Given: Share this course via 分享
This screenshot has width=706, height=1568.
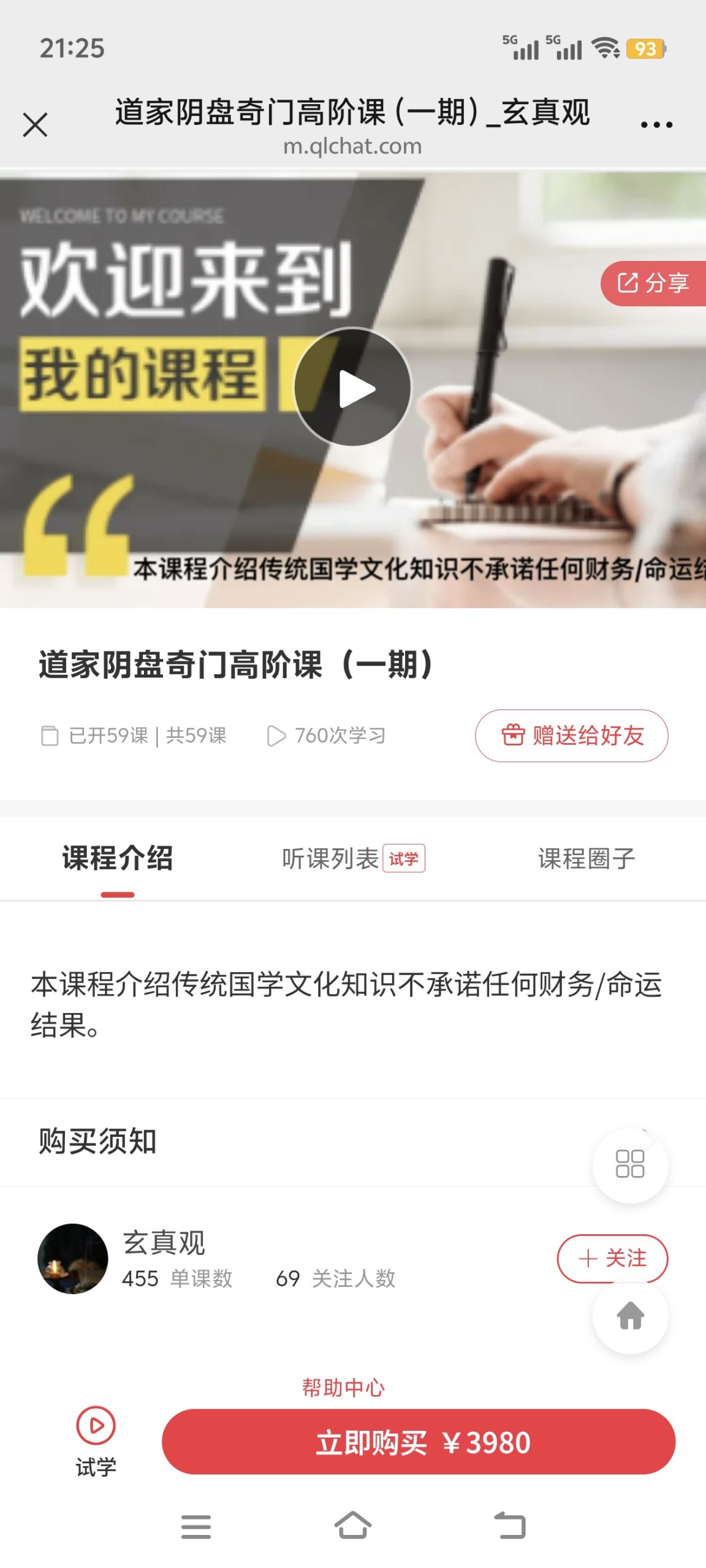Looking at the screenshot, I should [x=653, y=283].
